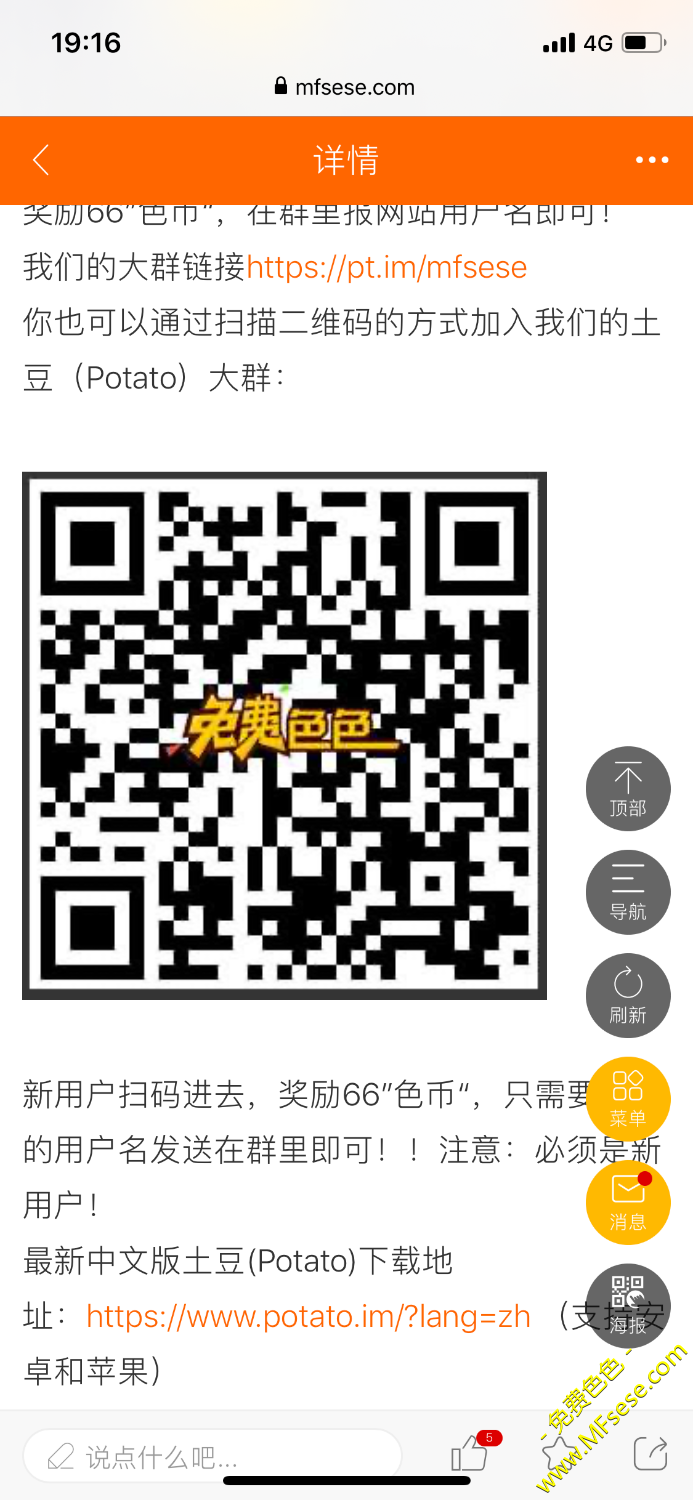Open the pt.im/mfsese group link

tap(386, 268)
